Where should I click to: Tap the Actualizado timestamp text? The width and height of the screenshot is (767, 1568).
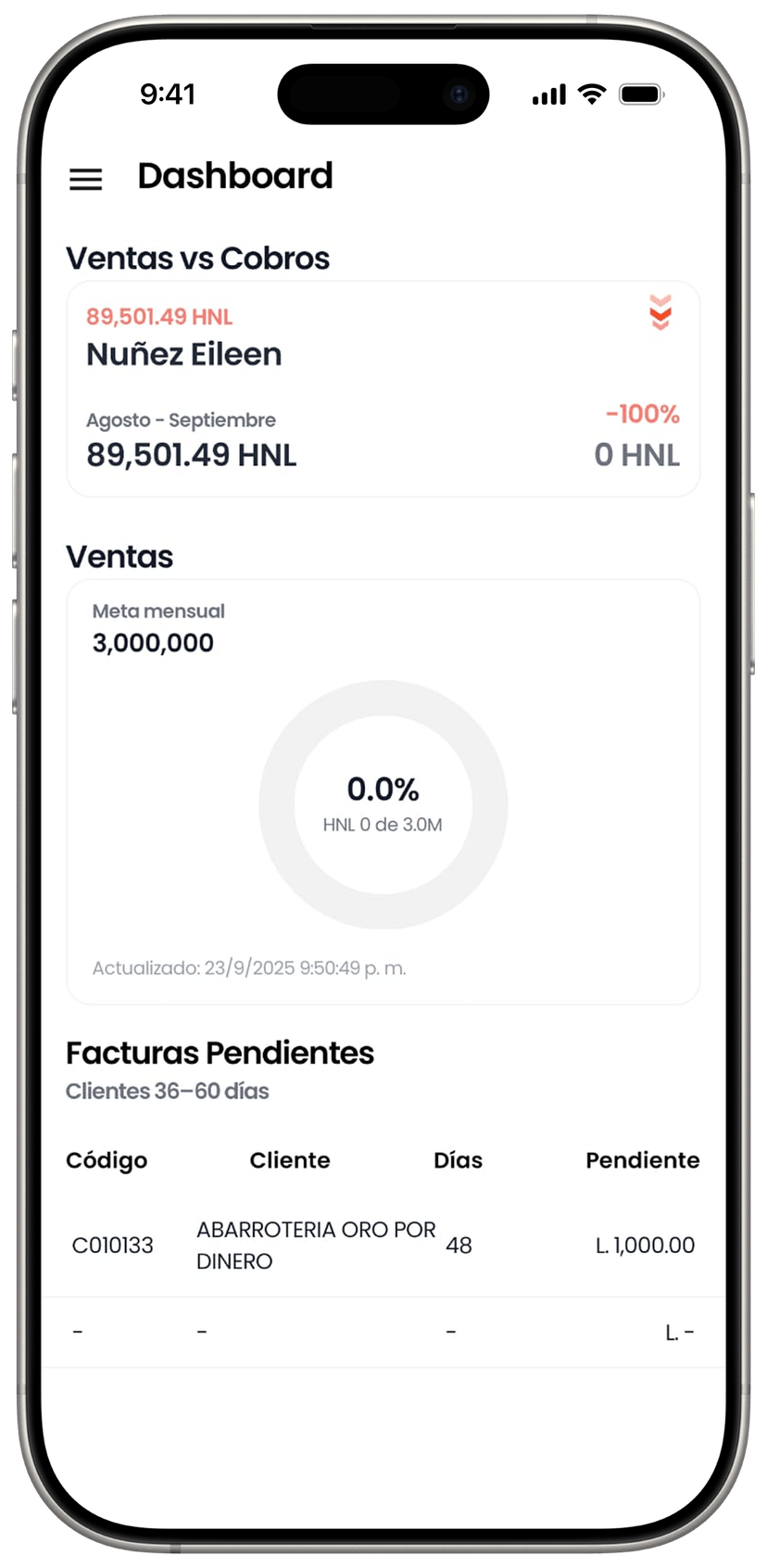point(248,967)
